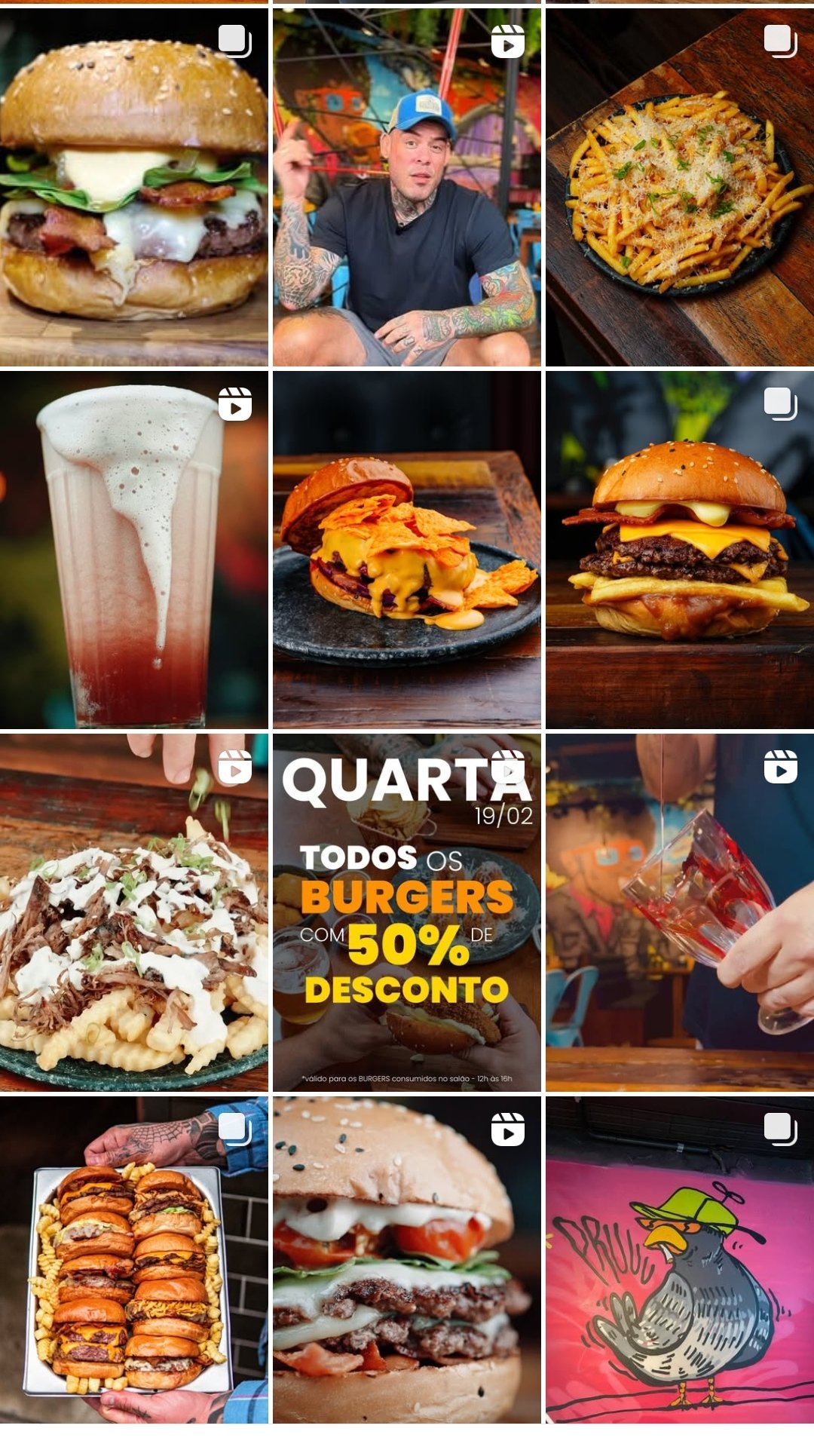This screenshot has height=1456, width=814.
Task: Play the reel of the tattooed man in a blue cap
Action: point(407,187)
